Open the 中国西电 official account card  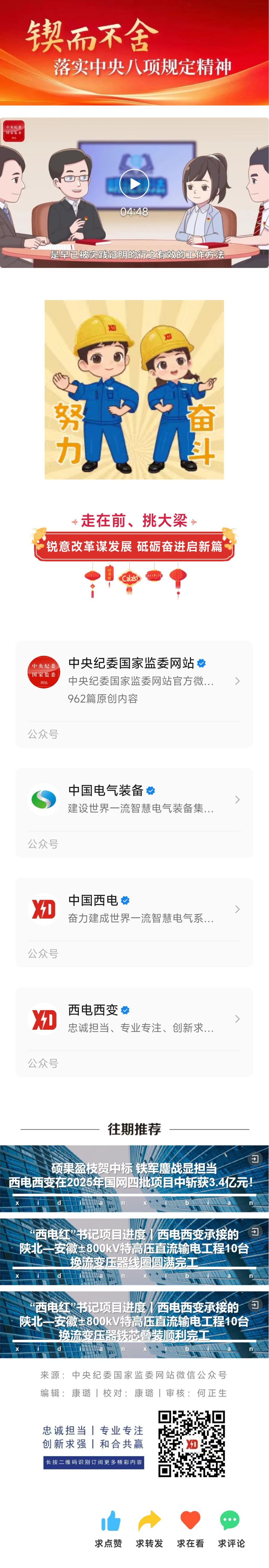click(134, 909)
